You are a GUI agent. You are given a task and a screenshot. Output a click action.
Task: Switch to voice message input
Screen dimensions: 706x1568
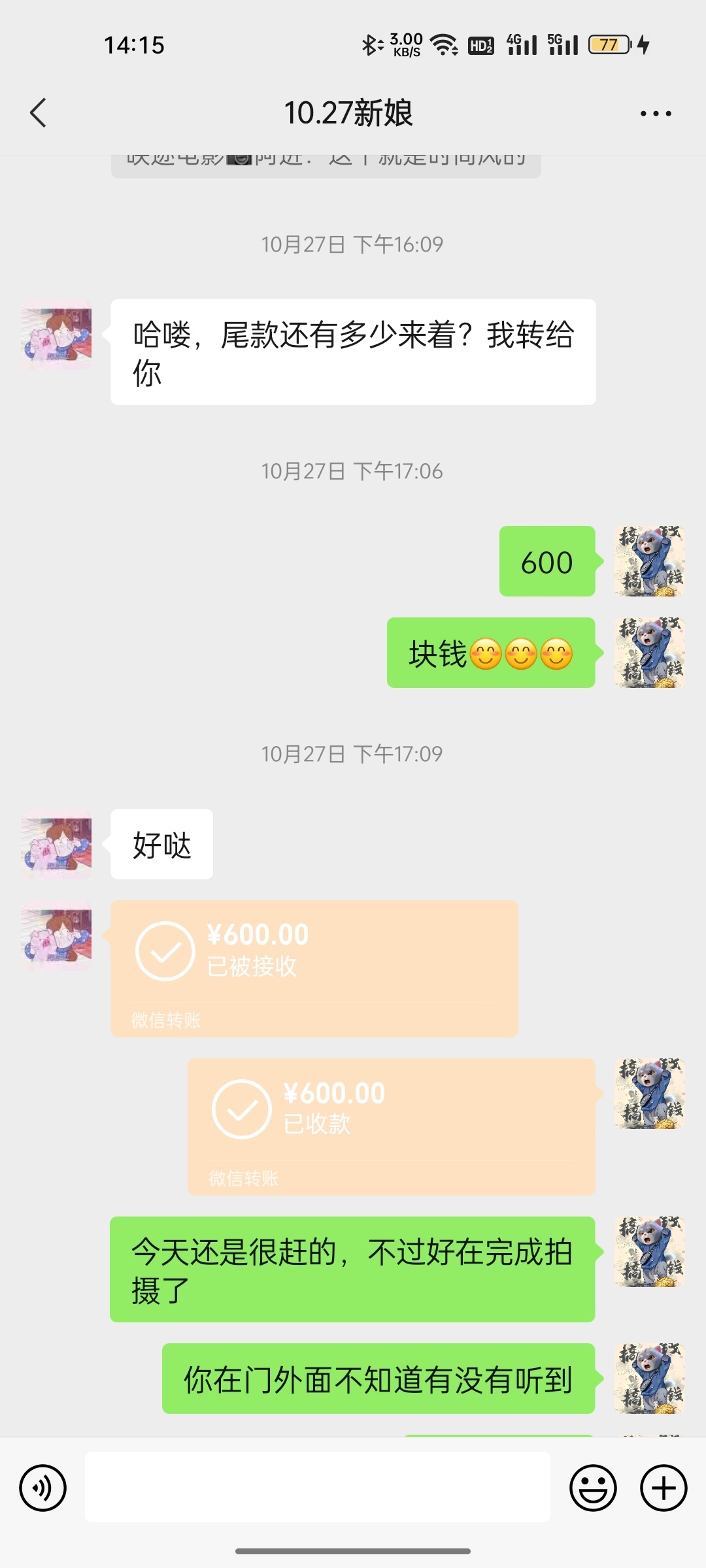(x=42, y=1488)
